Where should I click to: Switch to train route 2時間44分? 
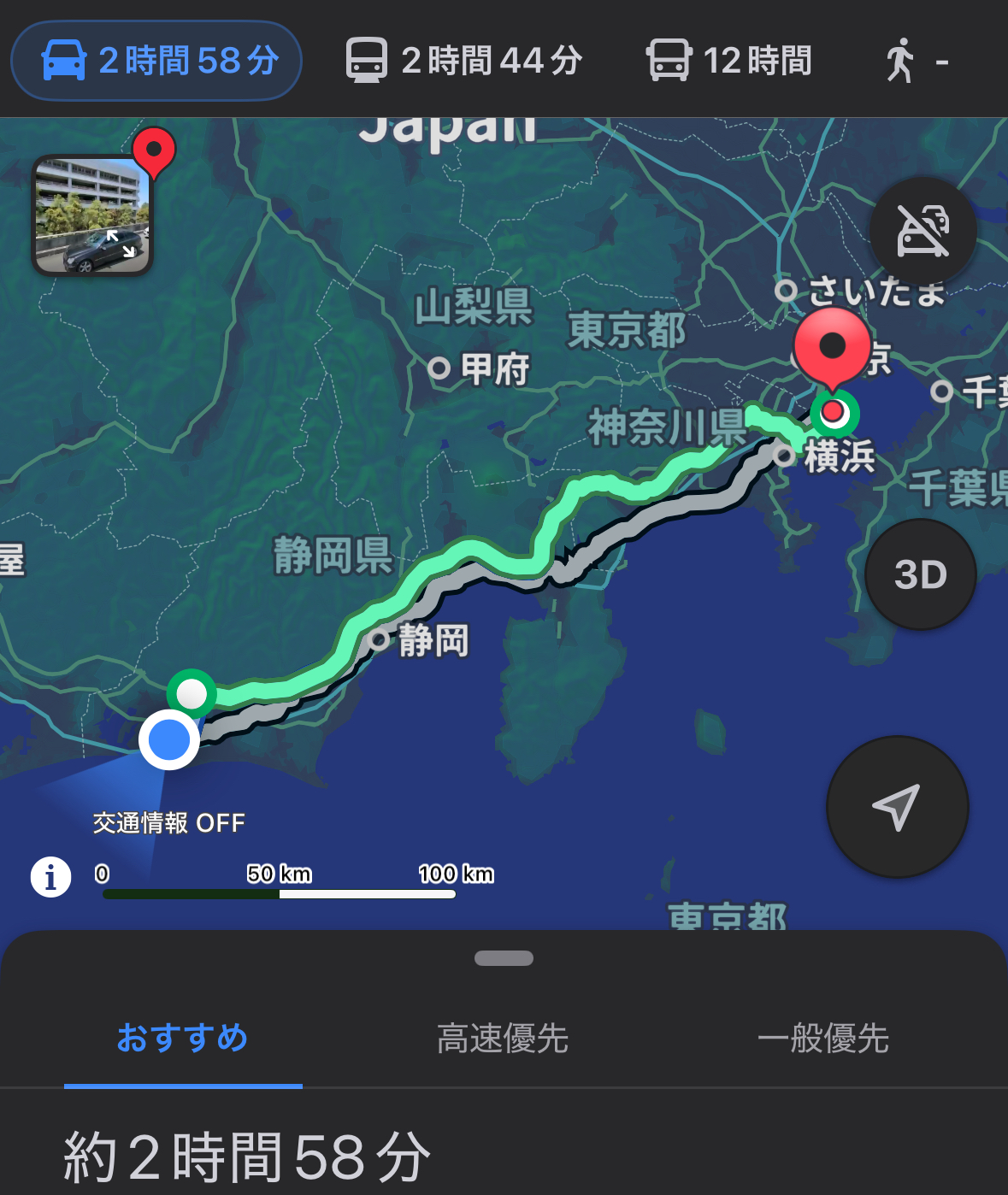[464, 61]
